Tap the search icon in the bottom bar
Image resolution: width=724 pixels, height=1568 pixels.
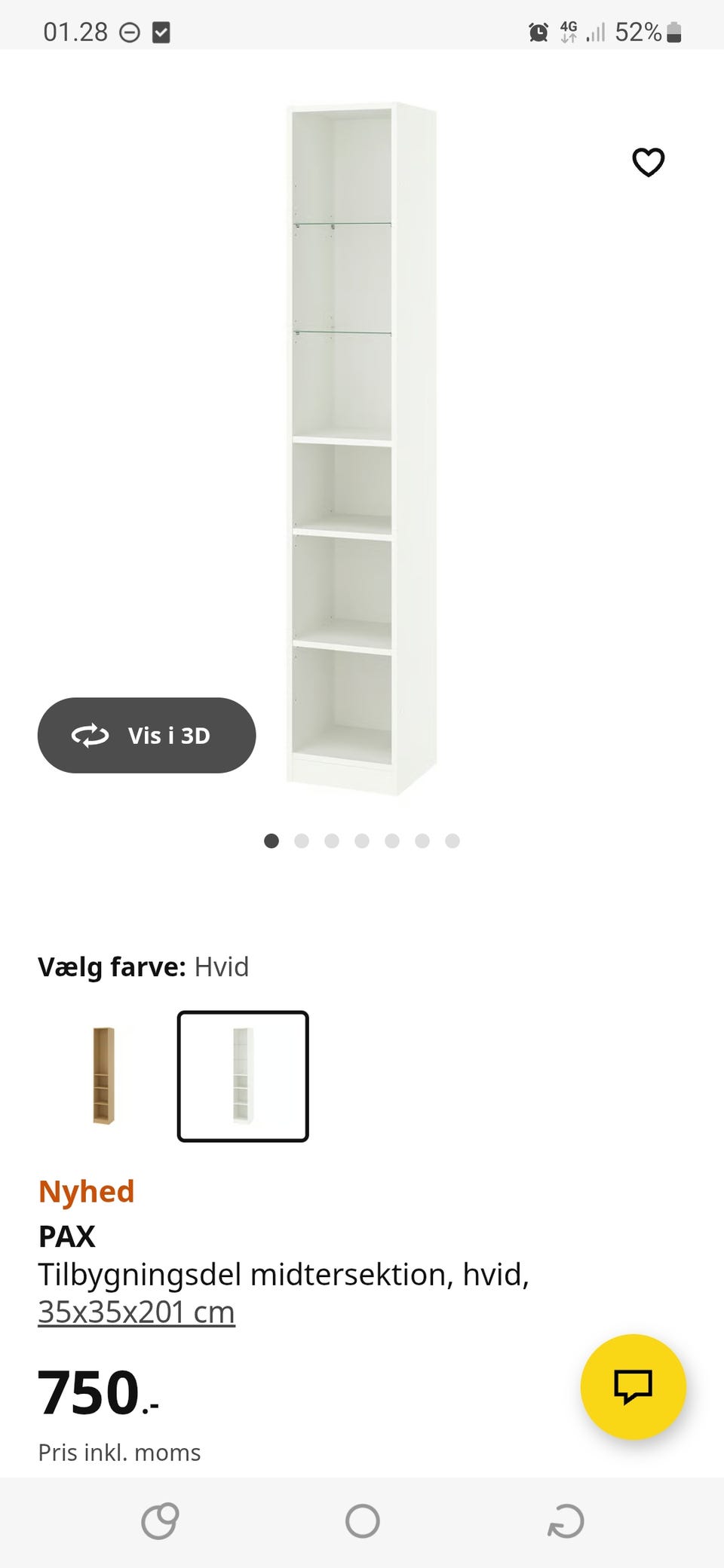click(x=160, y=1519)
